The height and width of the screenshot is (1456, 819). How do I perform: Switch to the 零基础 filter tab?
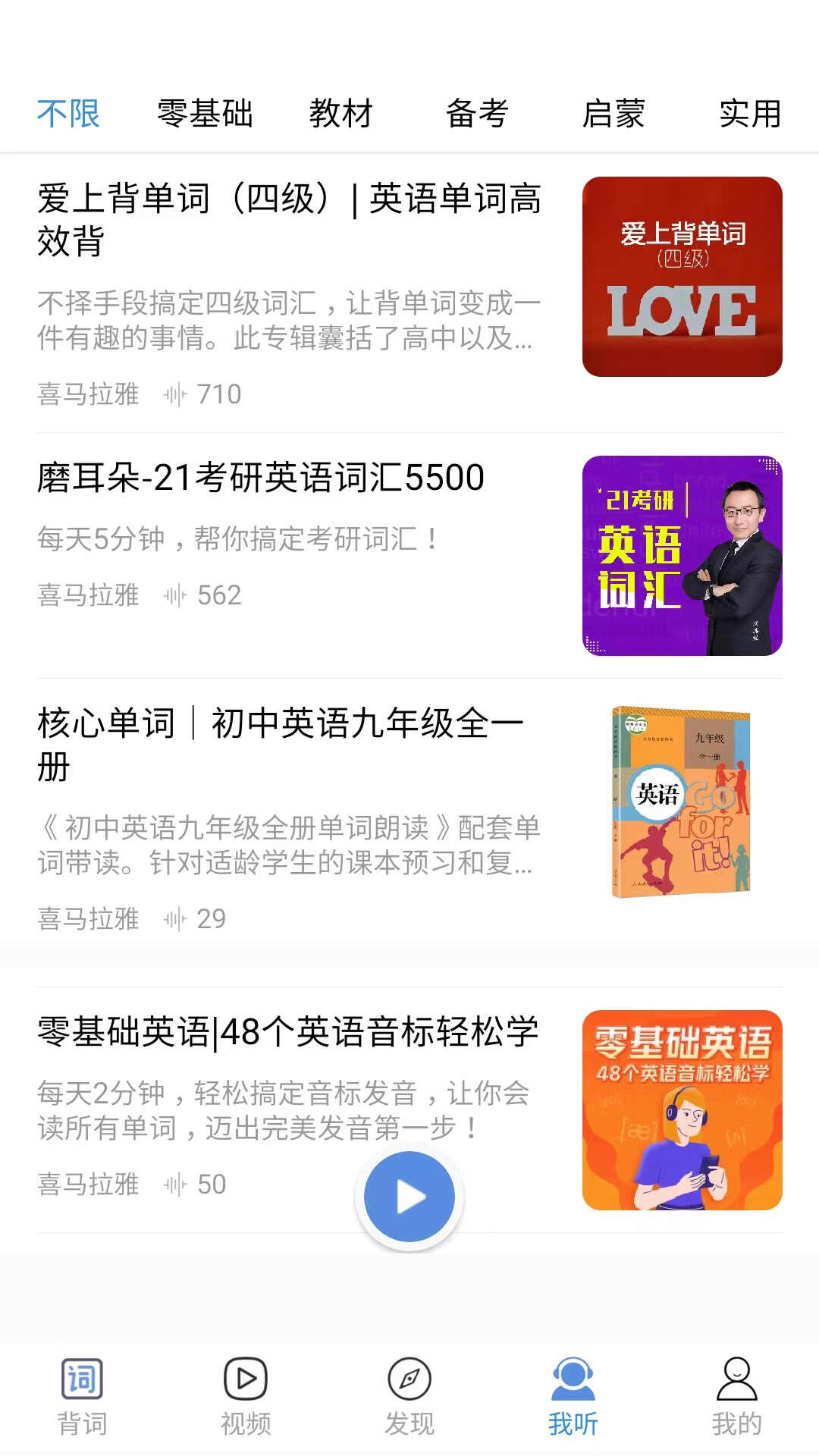(205, 112)
